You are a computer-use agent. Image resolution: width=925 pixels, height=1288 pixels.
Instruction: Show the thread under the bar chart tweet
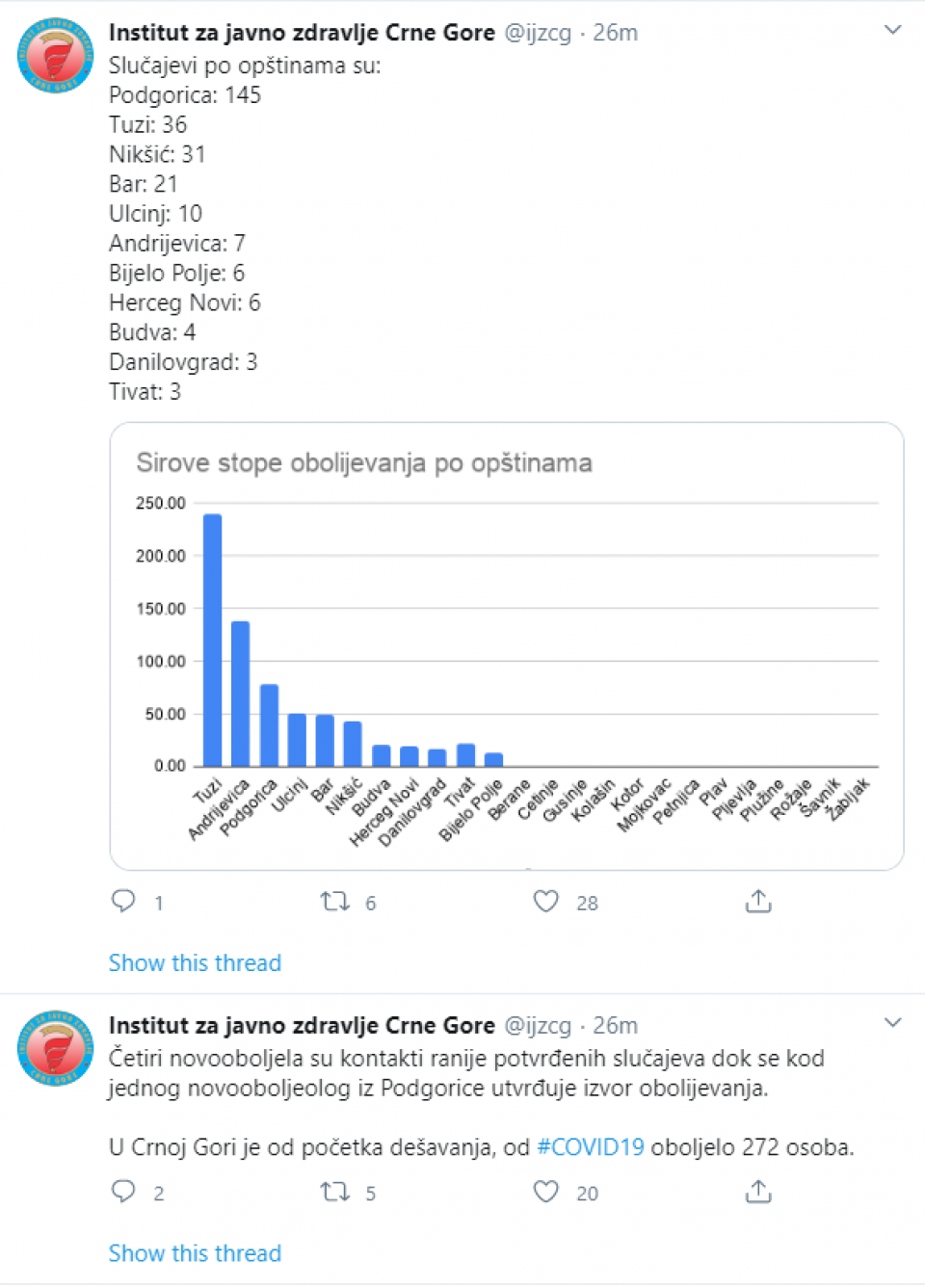195,962
